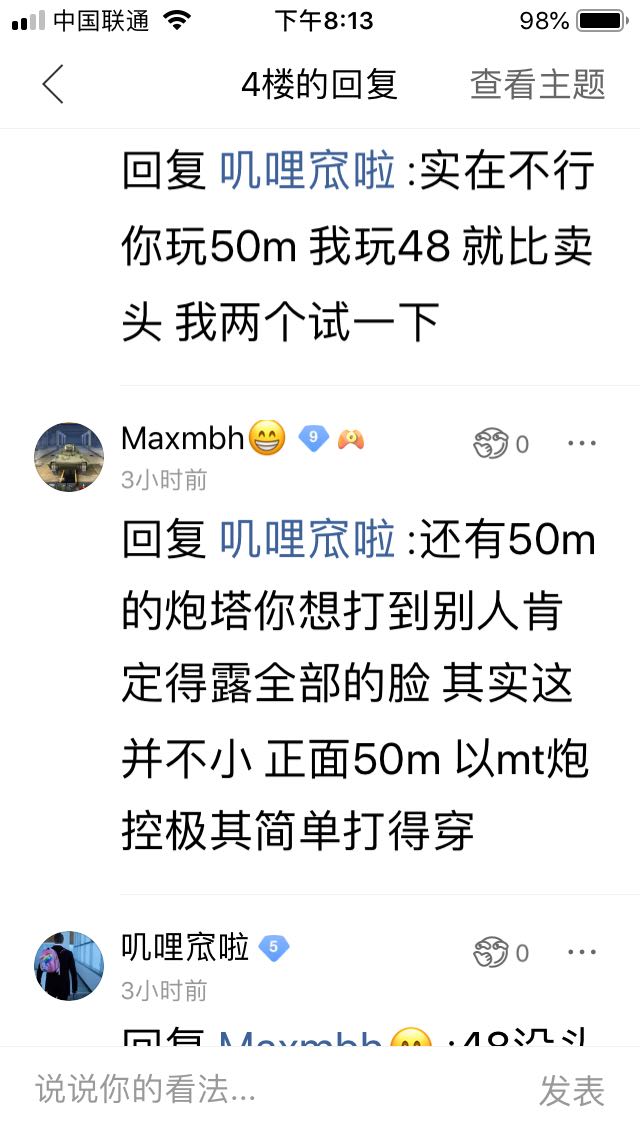This screenshot has height=1136, width=640.
Task: Like 叽哩宬啦's reply
Action: click(x=501, y=952)
